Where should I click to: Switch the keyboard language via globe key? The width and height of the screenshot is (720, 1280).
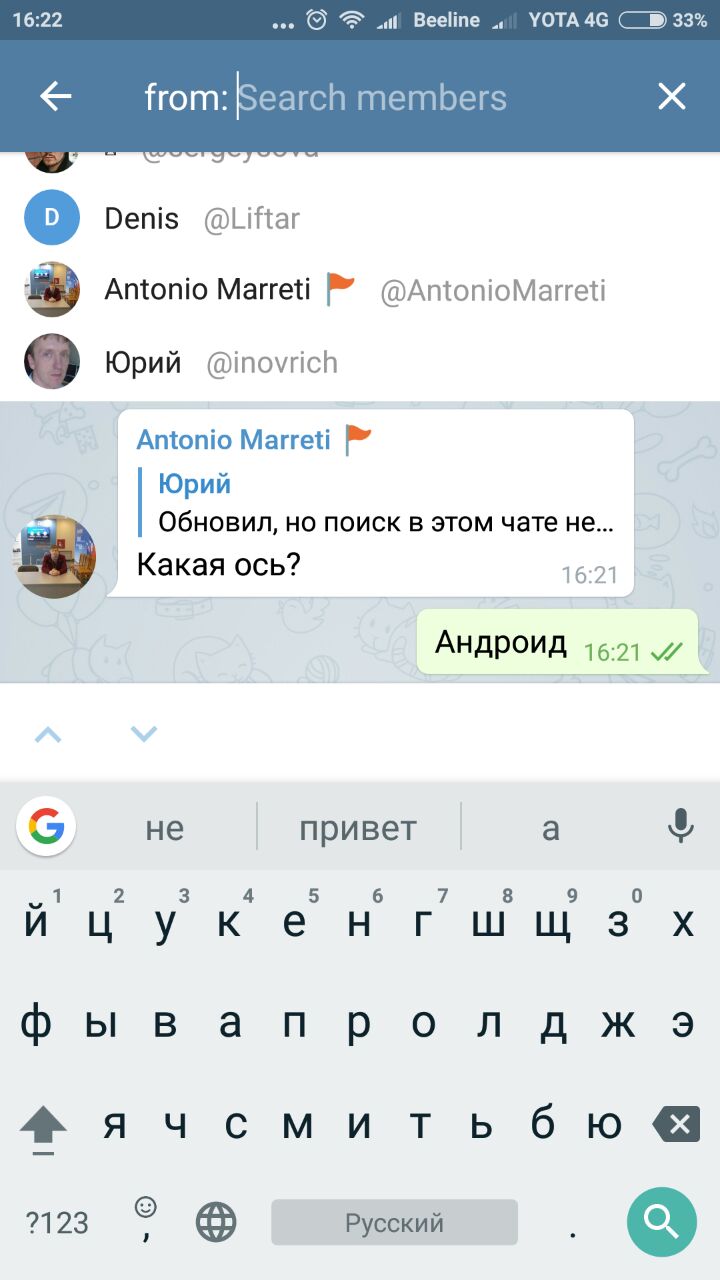(x=216, y=1222)
